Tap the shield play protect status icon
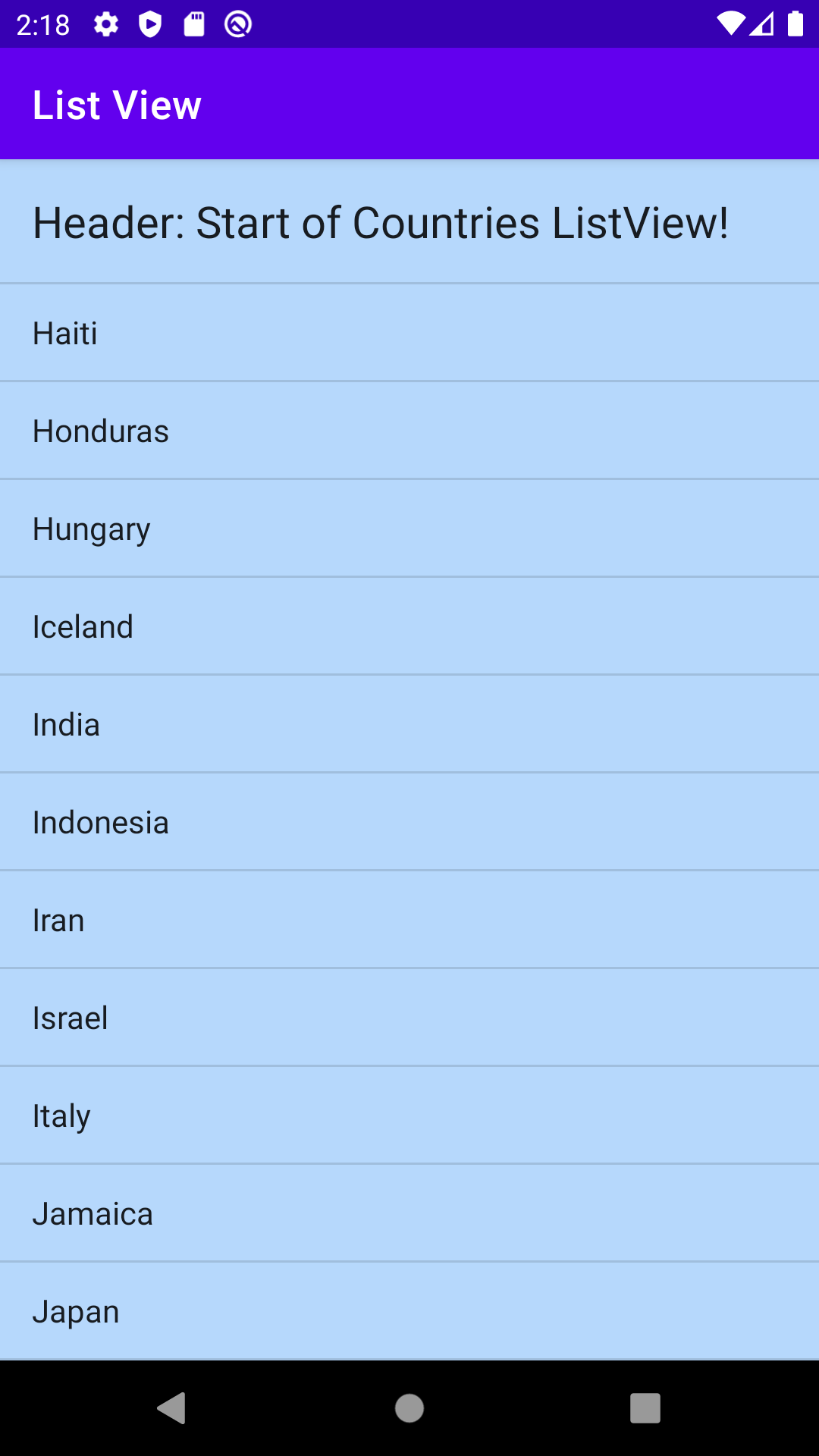Image resolution: width=819 pixels, height=1456 pixels. (149, 25)
